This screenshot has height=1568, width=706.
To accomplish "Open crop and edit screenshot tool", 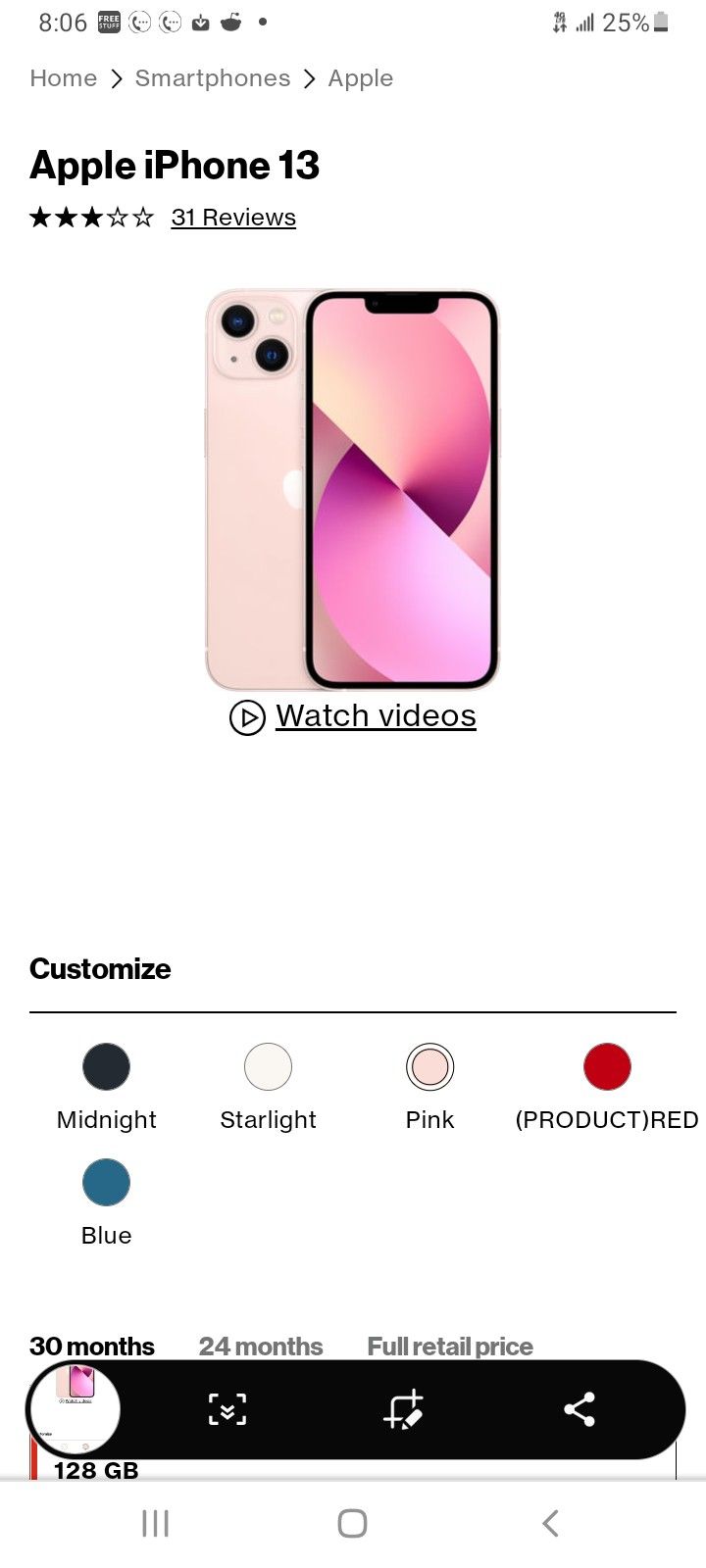I will click(x=403, y=1409).
